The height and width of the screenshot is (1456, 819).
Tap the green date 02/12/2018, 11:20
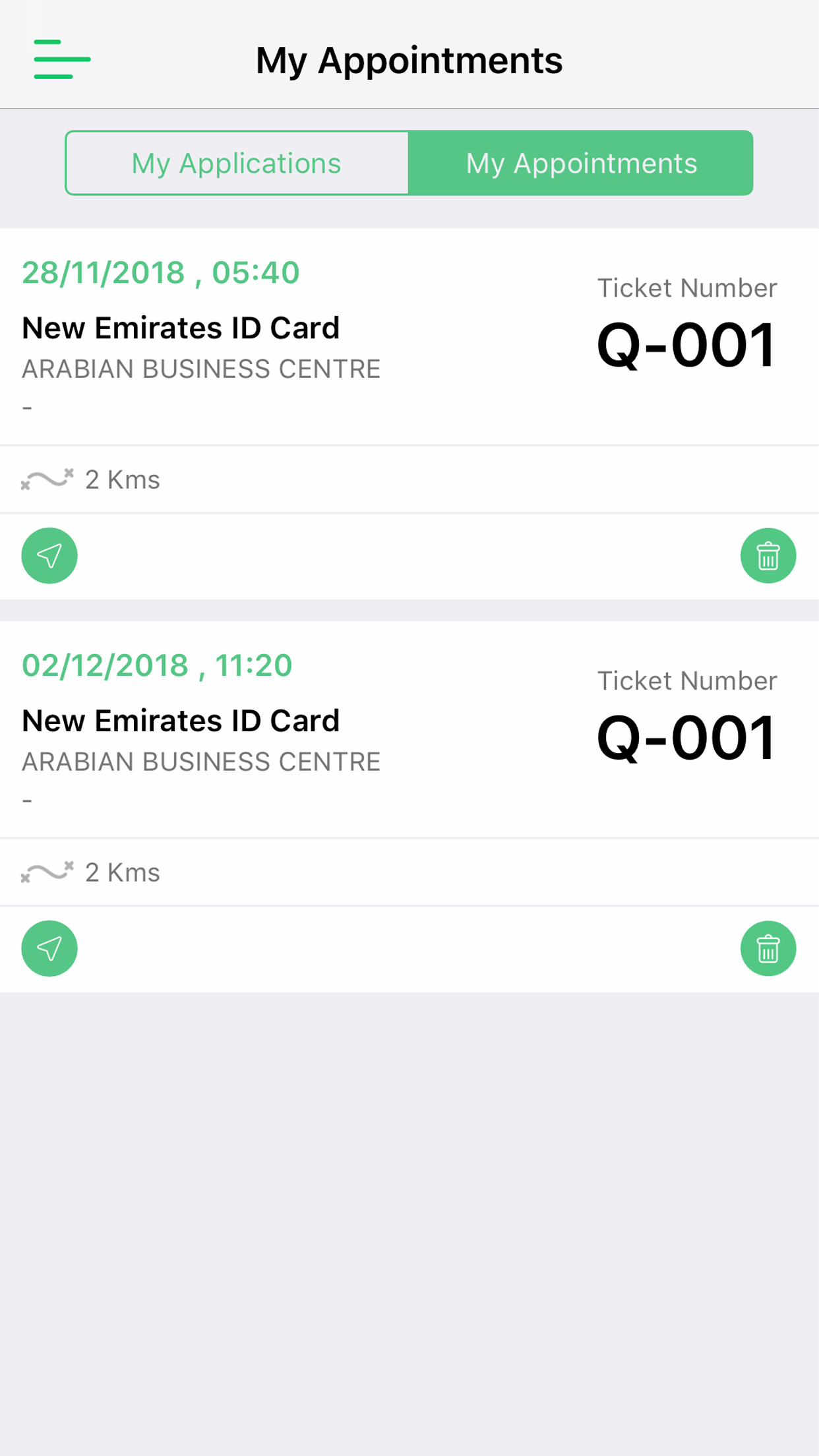click(157, 664)
